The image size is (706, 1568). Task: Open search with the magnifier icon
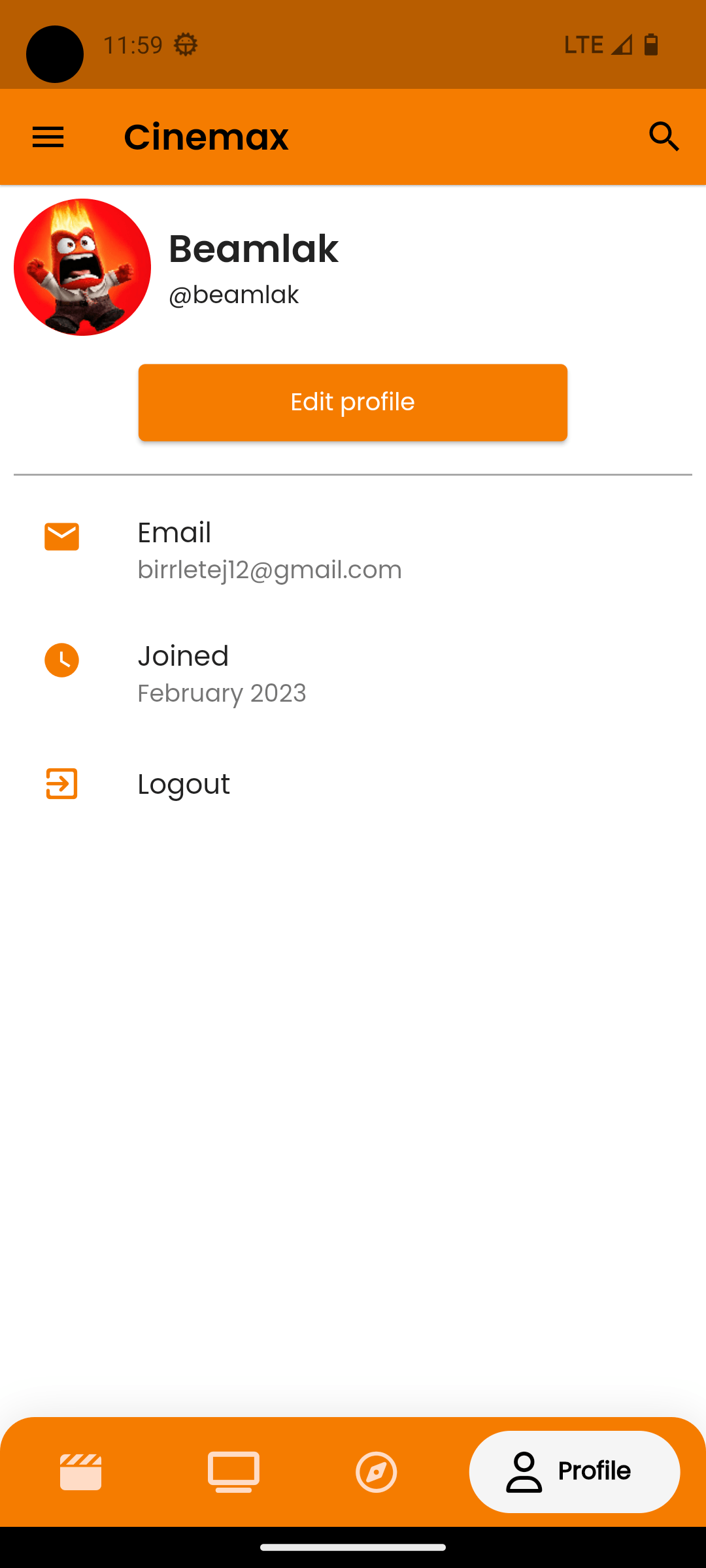[x=664, y=137]
